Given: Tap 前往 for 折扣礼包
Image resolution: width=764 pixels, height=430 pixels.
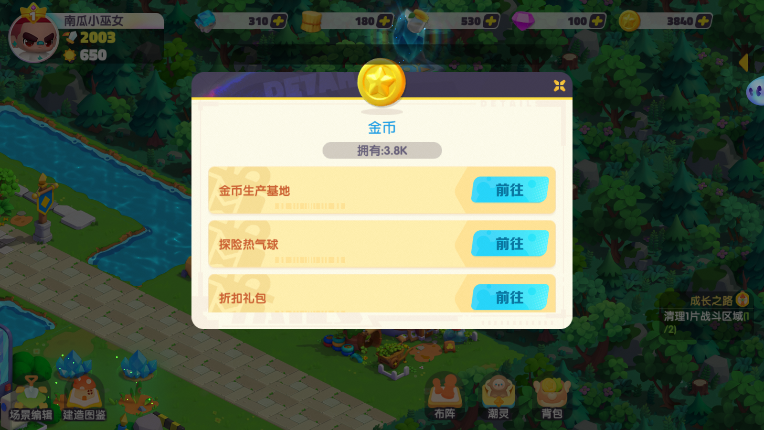Looking at the screenshot, I should (x=509, y=298).
